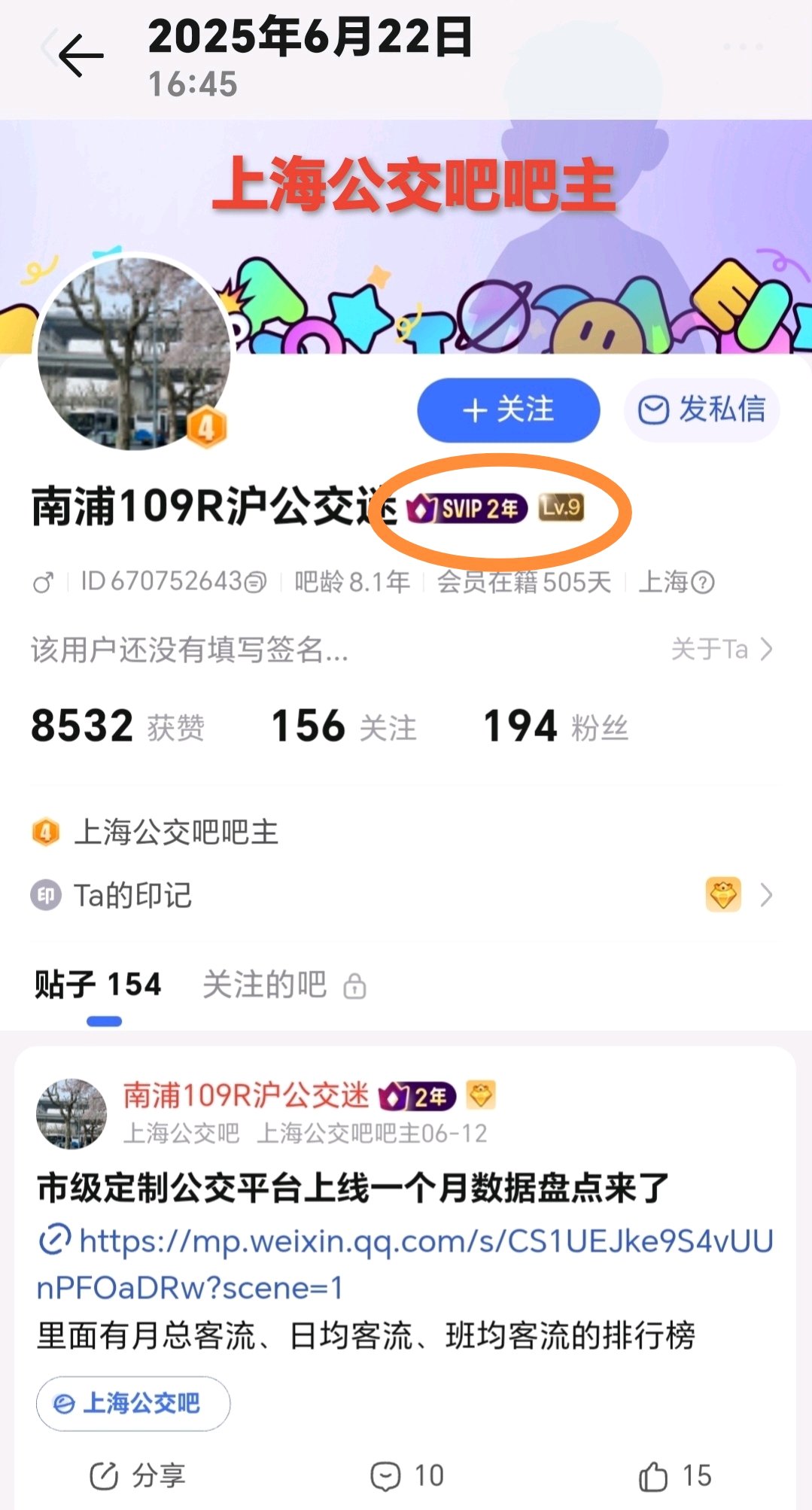The image size is (812, 1510).
Task: Tap the SVIP 2年 membership badge
Action: pyautogui.click(x=467, y=509)
